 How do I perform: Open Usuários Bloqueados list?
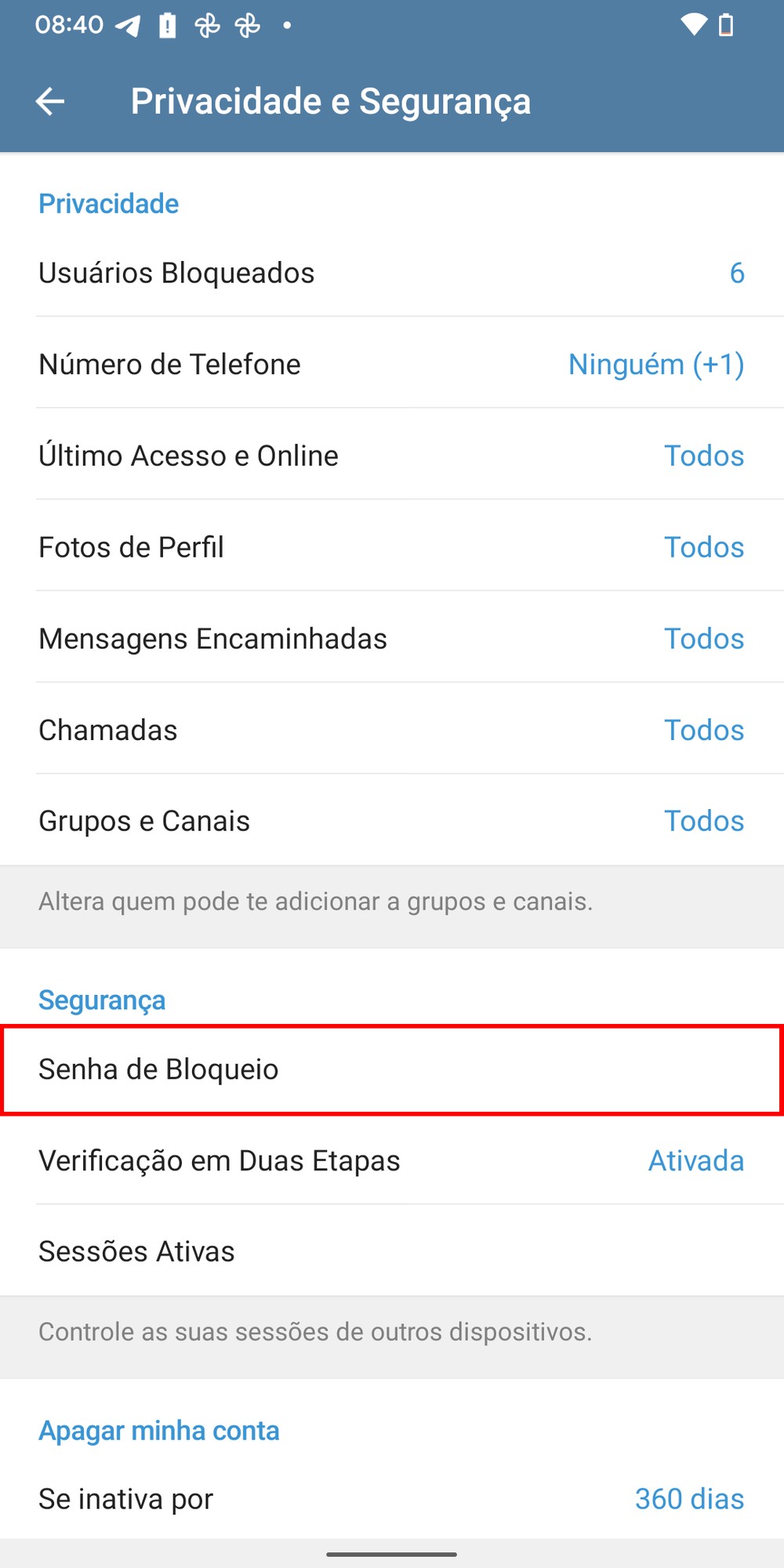[392, 273]
